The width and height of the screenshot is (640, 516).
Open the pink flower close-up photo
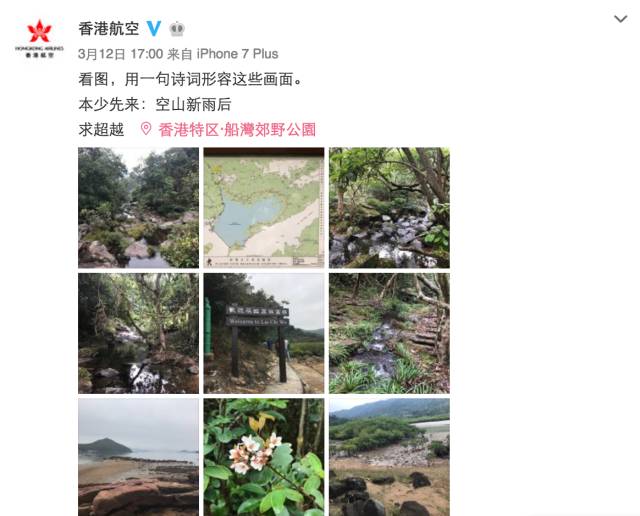(x=264, y=456)
